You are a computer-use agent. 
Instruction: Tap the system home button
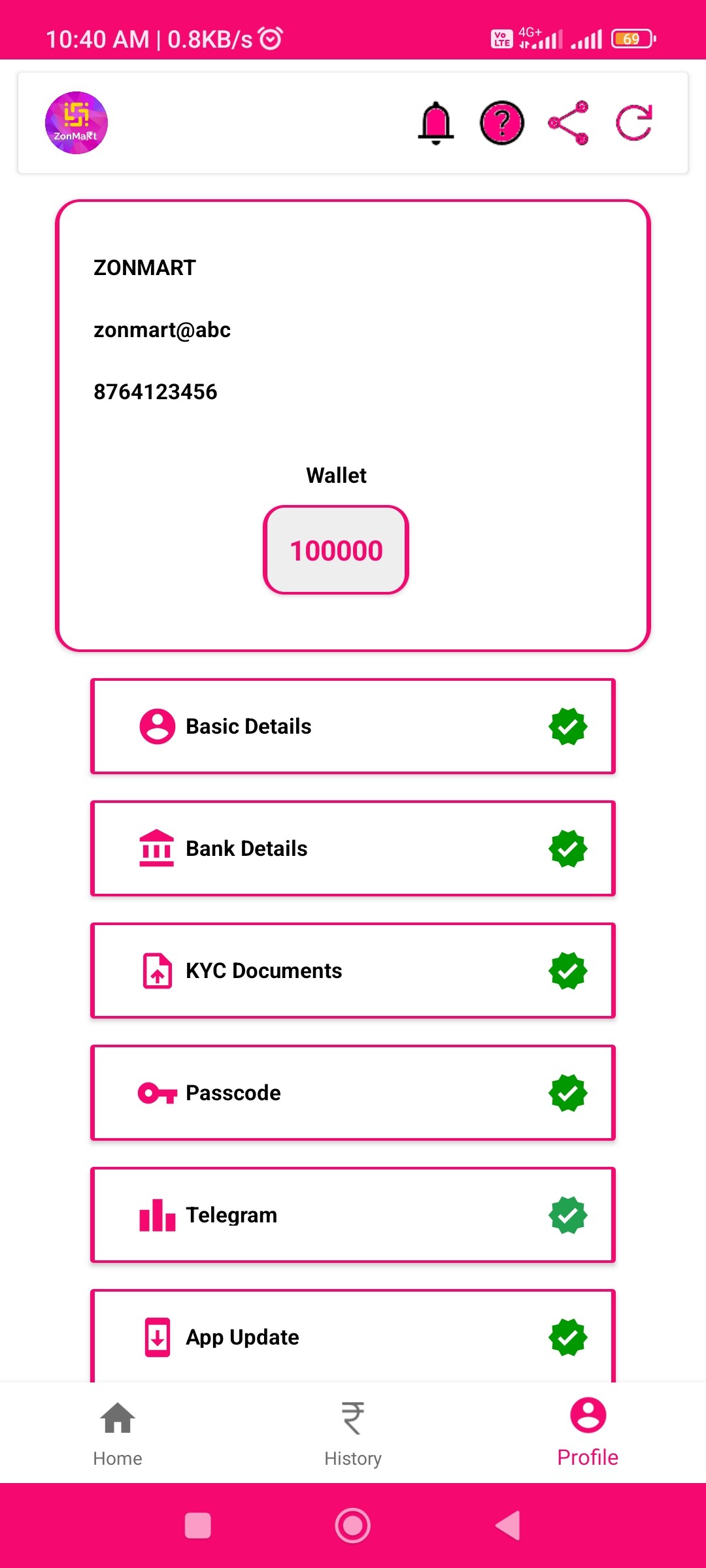click(x=353, y=1526)
